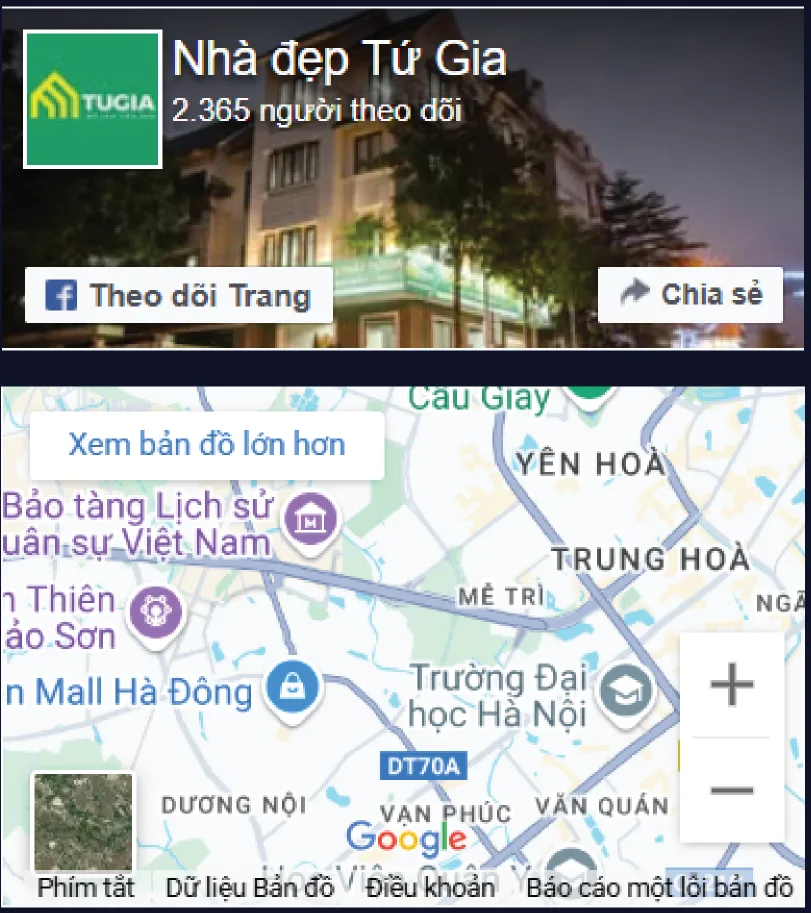Zoom out on the map
The width and height of the screenshot is (811, 913).
click(732, 790)
